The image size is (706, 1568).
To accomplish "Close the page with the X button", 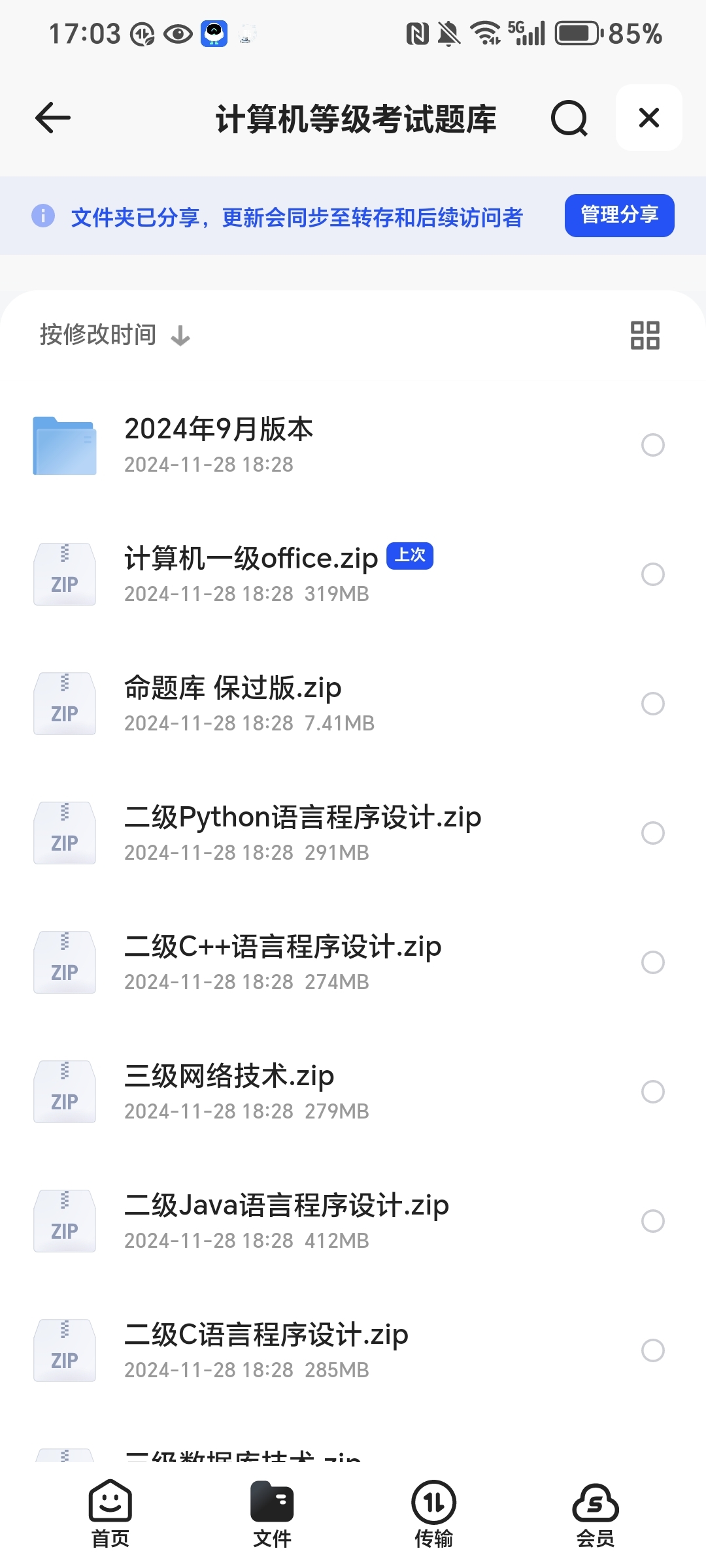I will coord(649,118).
